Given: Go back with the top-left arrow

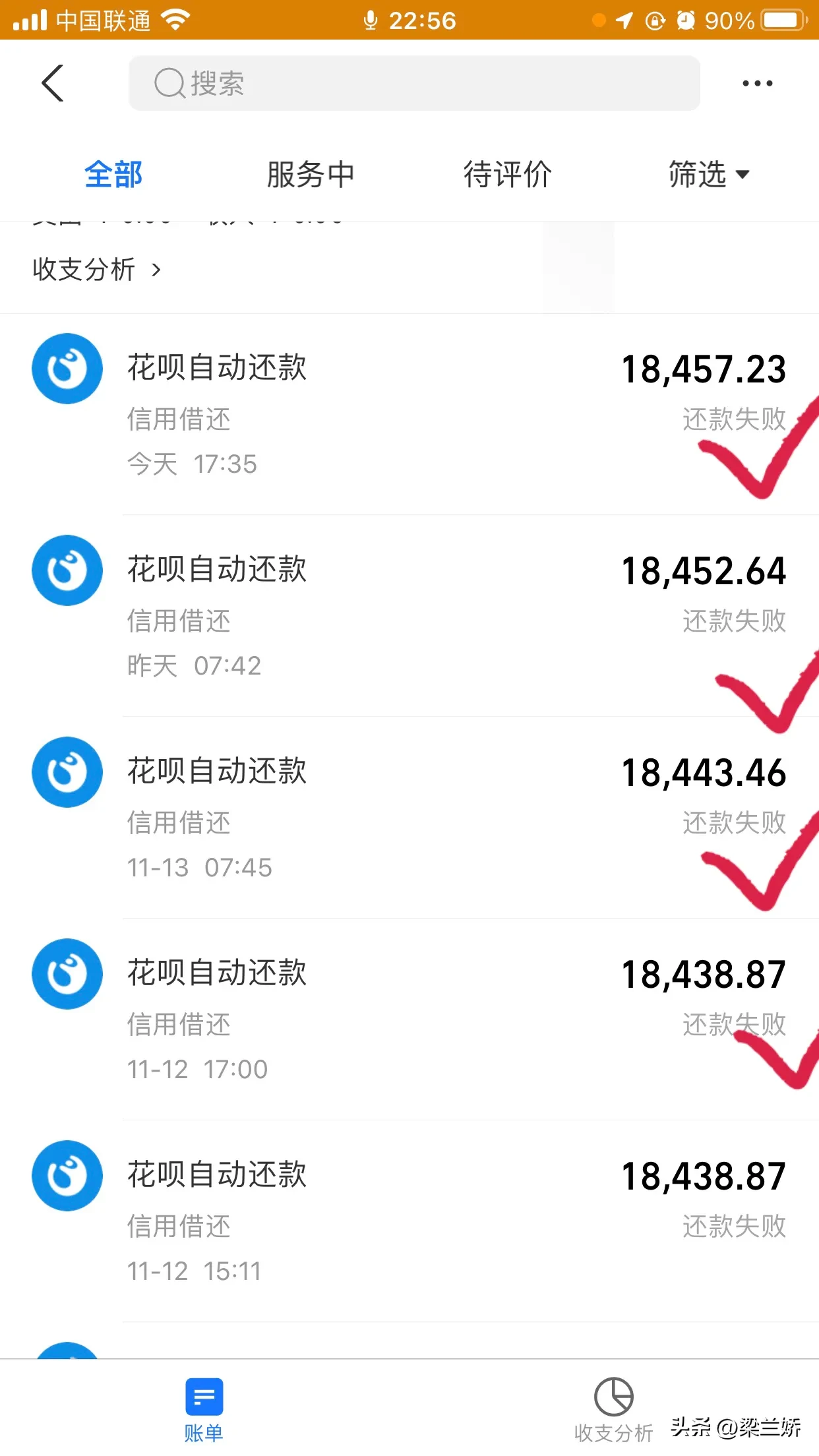Looking at the screenshot, I should tap(53, 83).
